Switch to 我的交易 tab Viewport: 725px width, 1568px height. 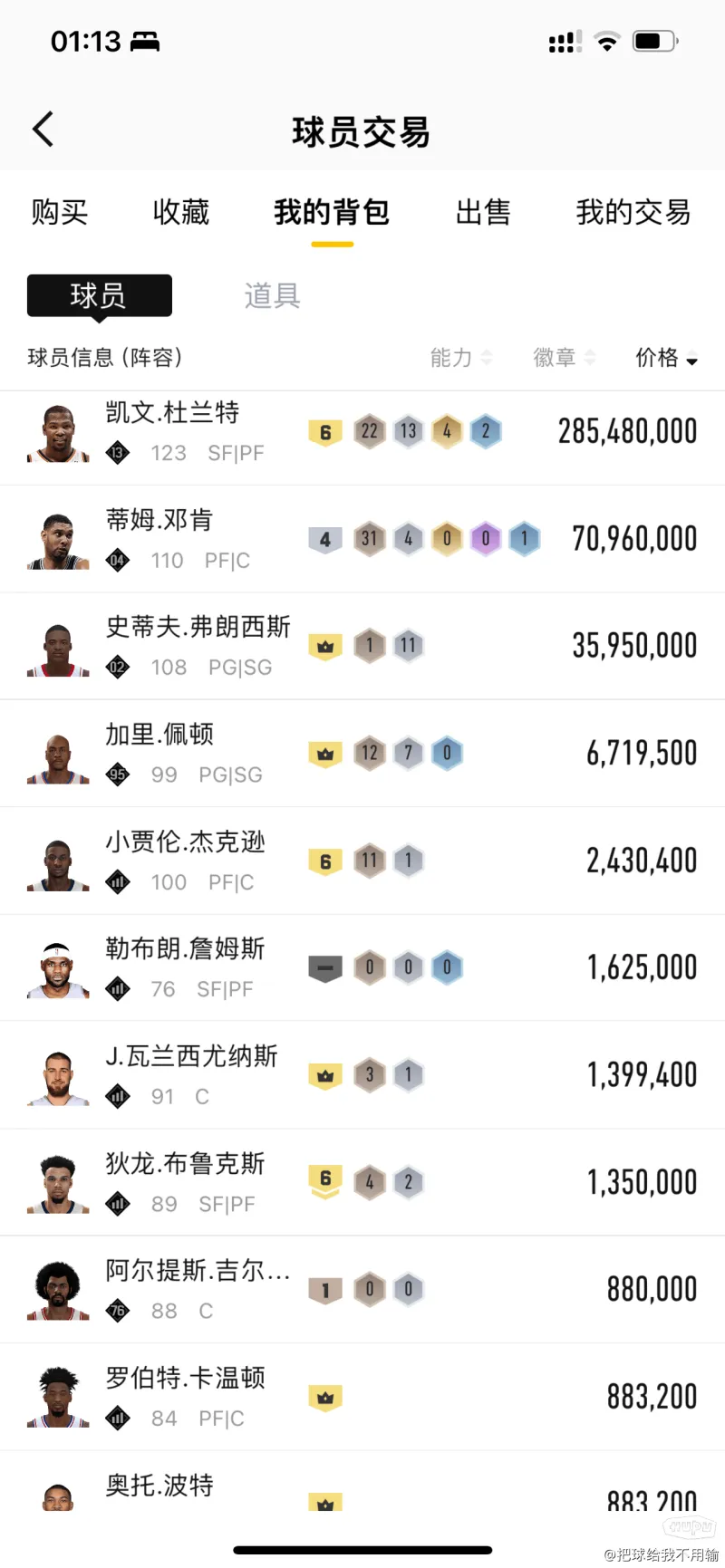click(633, 212)
